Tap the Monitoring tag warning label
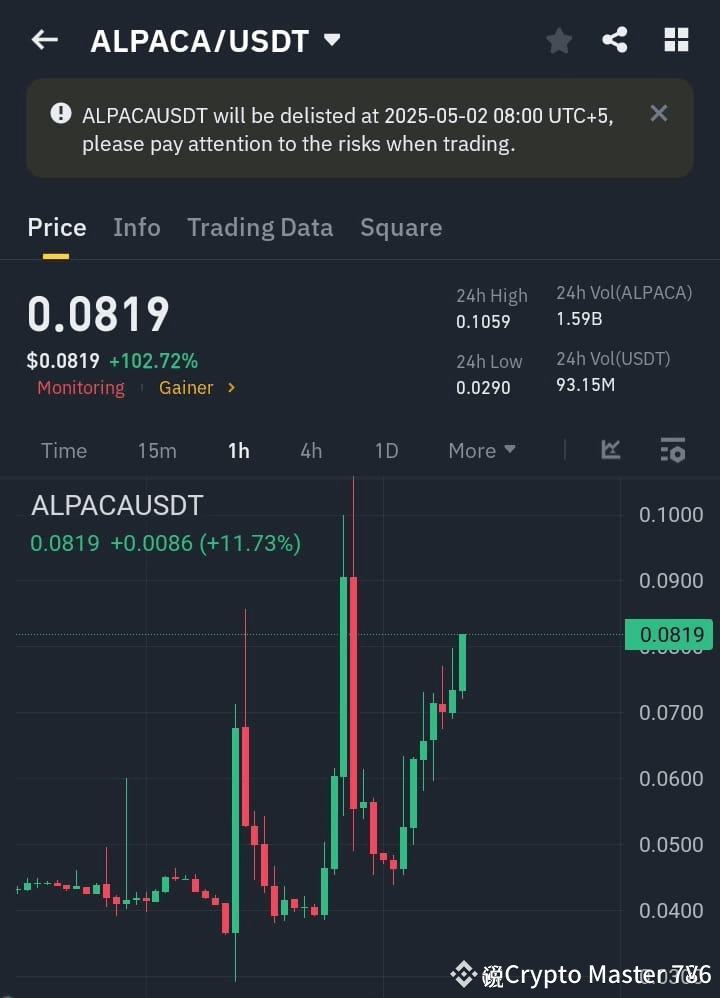720x998 pixels. click(81, 388)
